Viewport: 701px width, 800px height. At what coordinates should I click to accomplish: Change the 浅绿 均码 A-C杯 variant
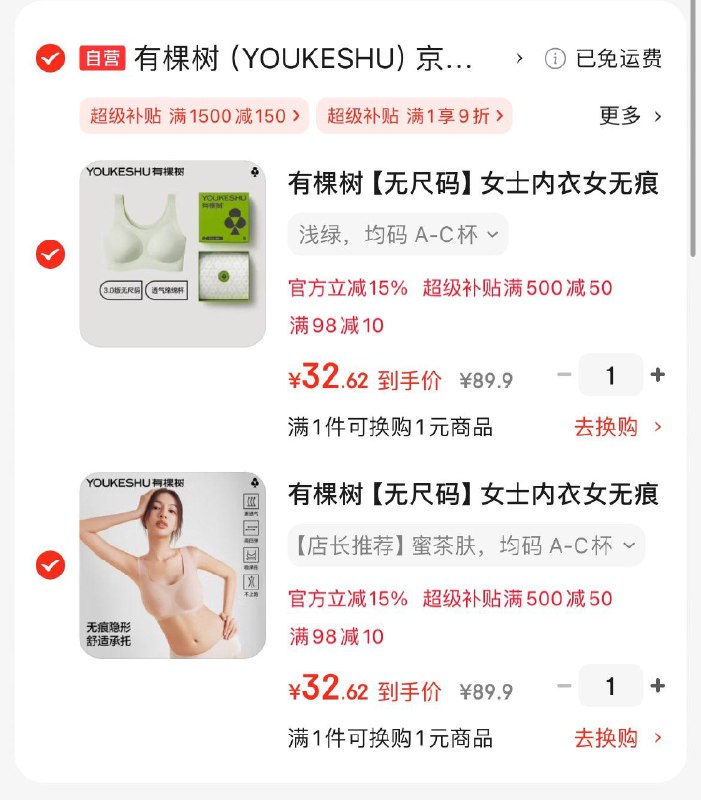tap(398, 235)
